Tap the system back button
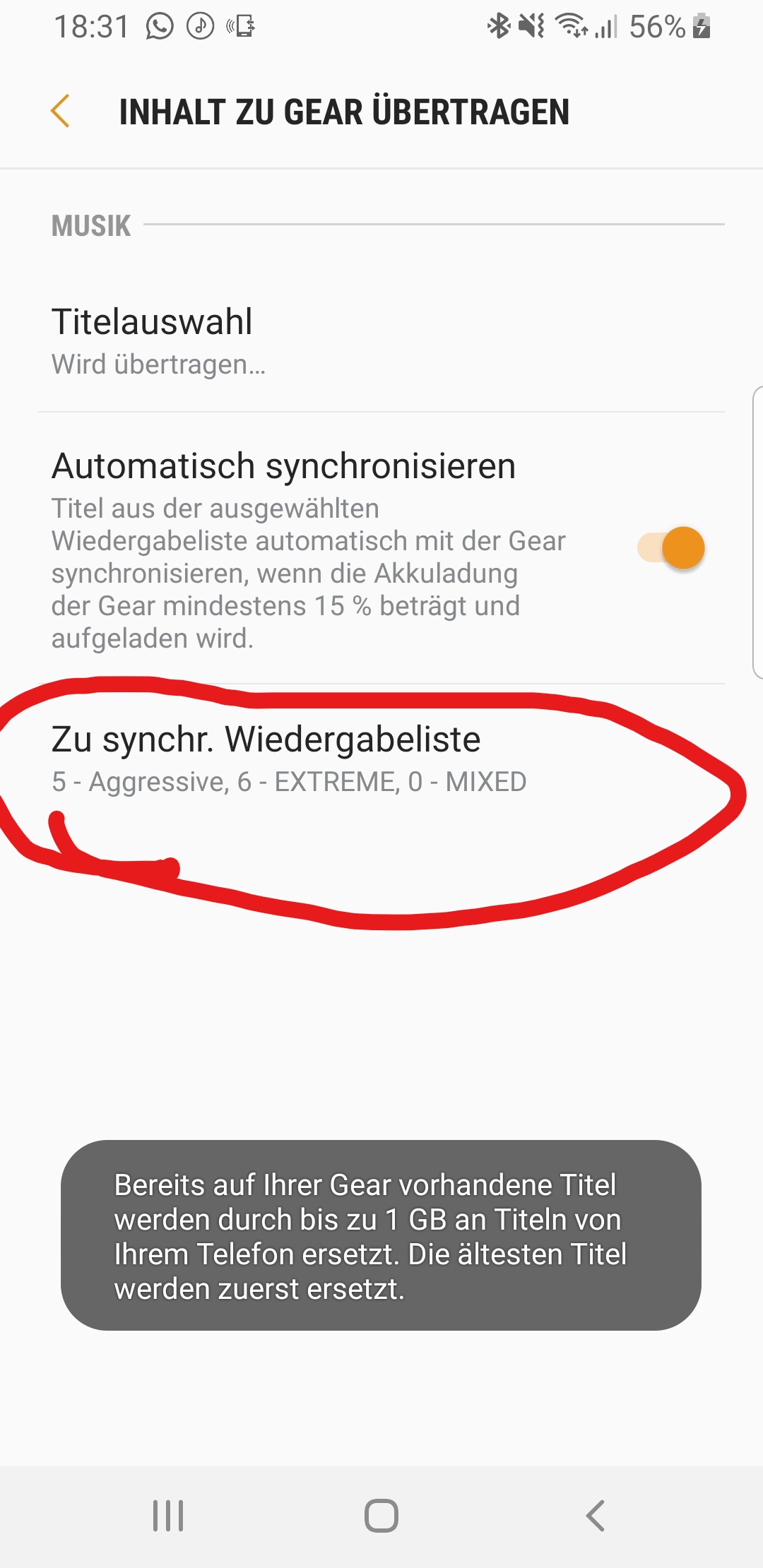Image resolution: width=763 pixels, height=1568 pixels. point(595,1516)
